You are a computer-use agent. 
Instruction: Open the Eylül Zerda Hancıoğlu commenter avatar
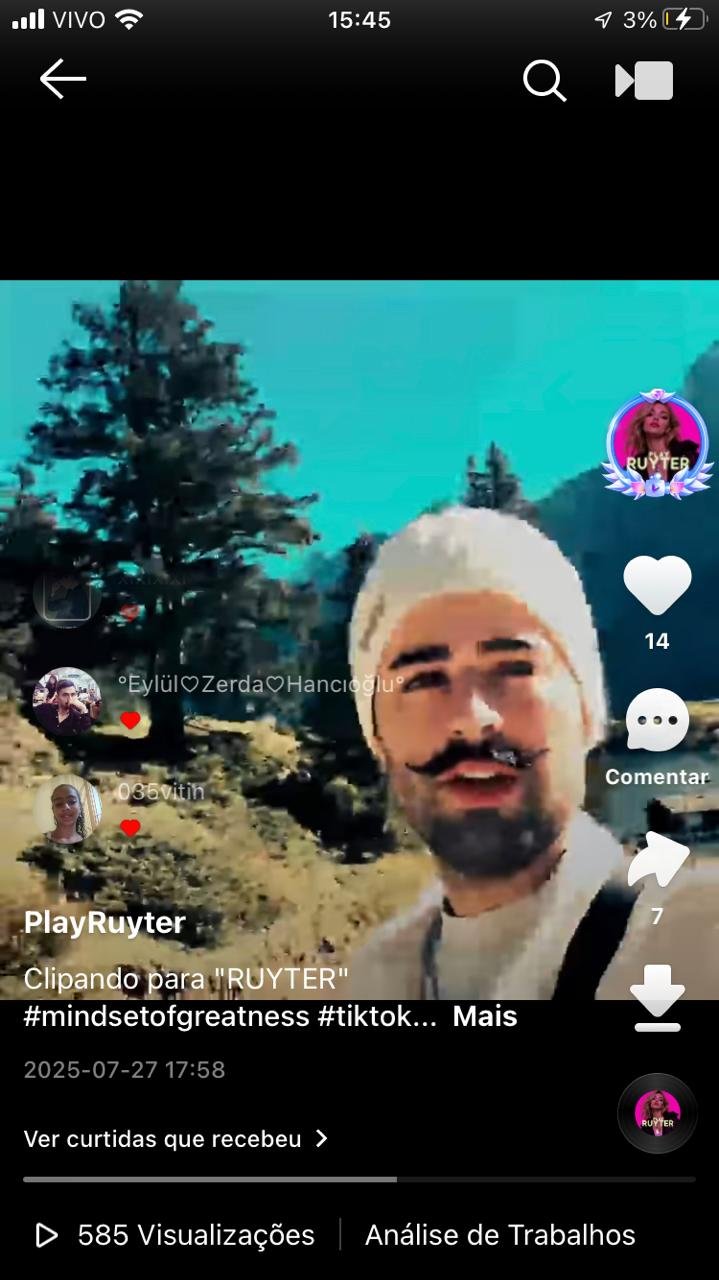[67, 701]
